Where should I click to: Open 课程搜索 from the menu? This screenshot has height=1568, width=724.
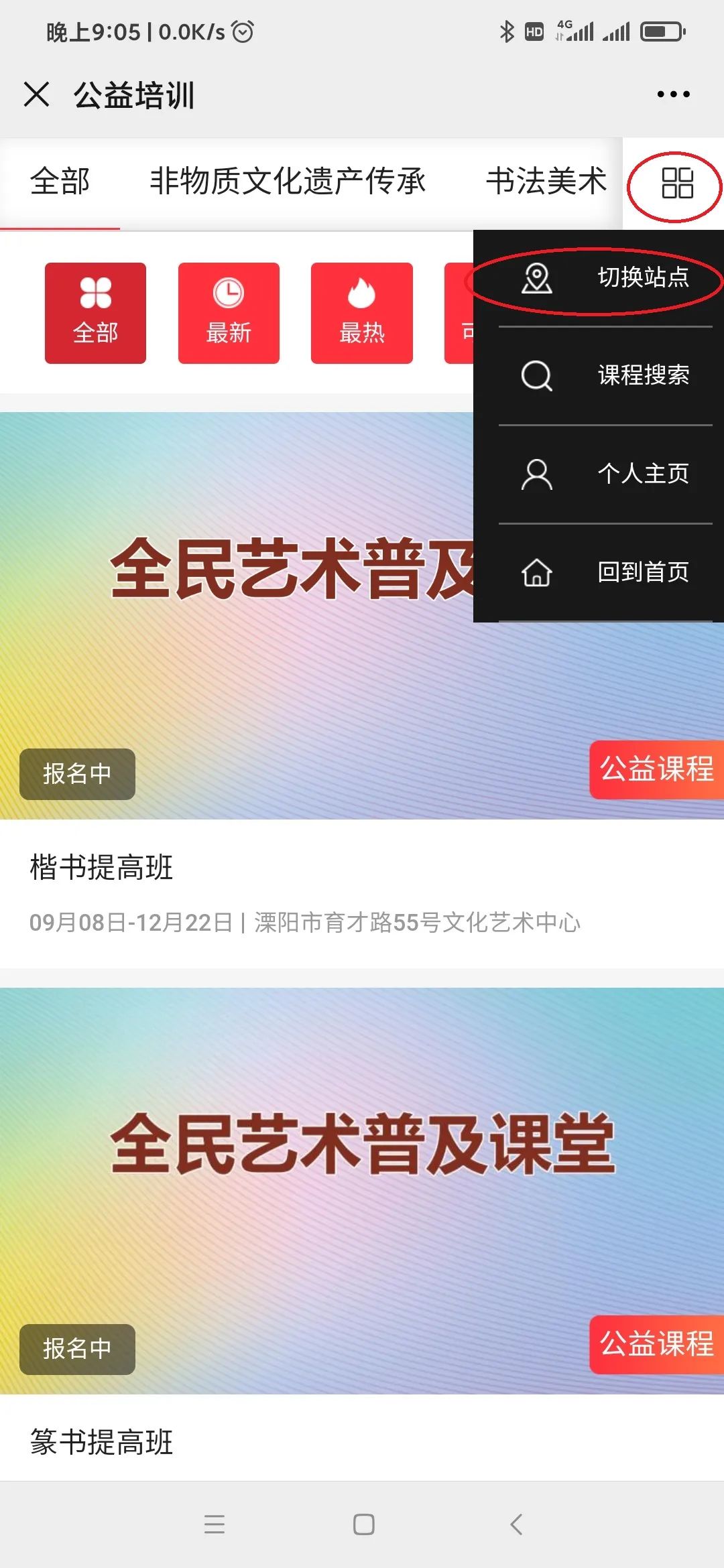coord(605,375)
